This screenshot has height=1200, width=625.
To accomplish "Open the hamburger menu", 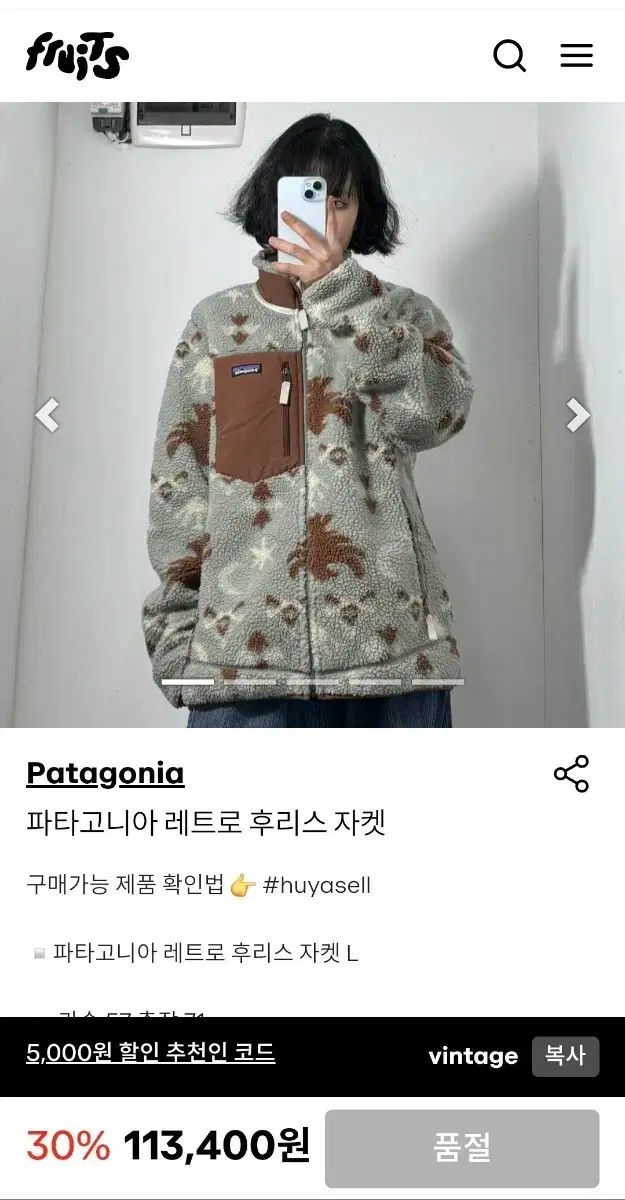I will pyautogui.click(x=576, y=56).
